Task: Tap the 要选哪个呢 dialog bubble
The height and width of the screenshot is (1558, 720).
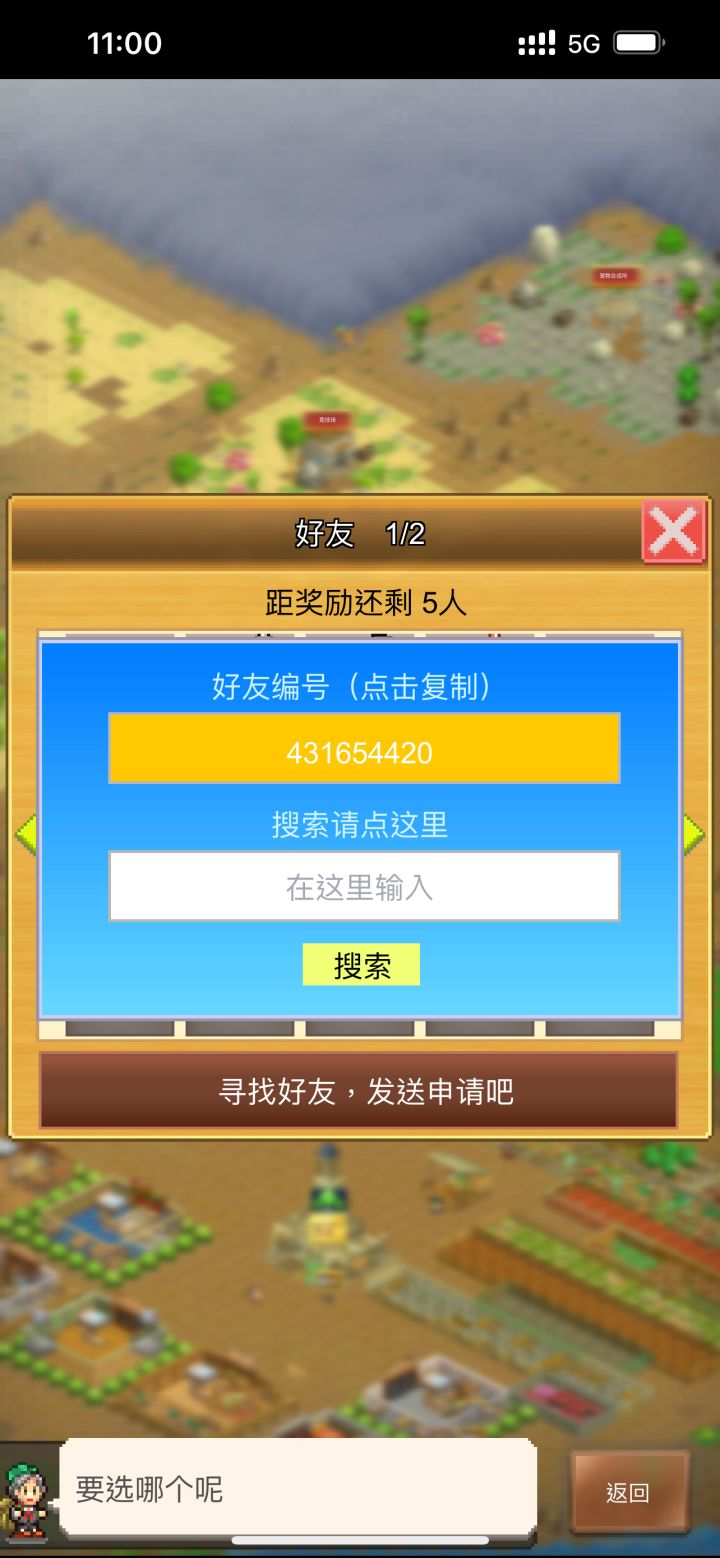Action: click(300, 1489)
